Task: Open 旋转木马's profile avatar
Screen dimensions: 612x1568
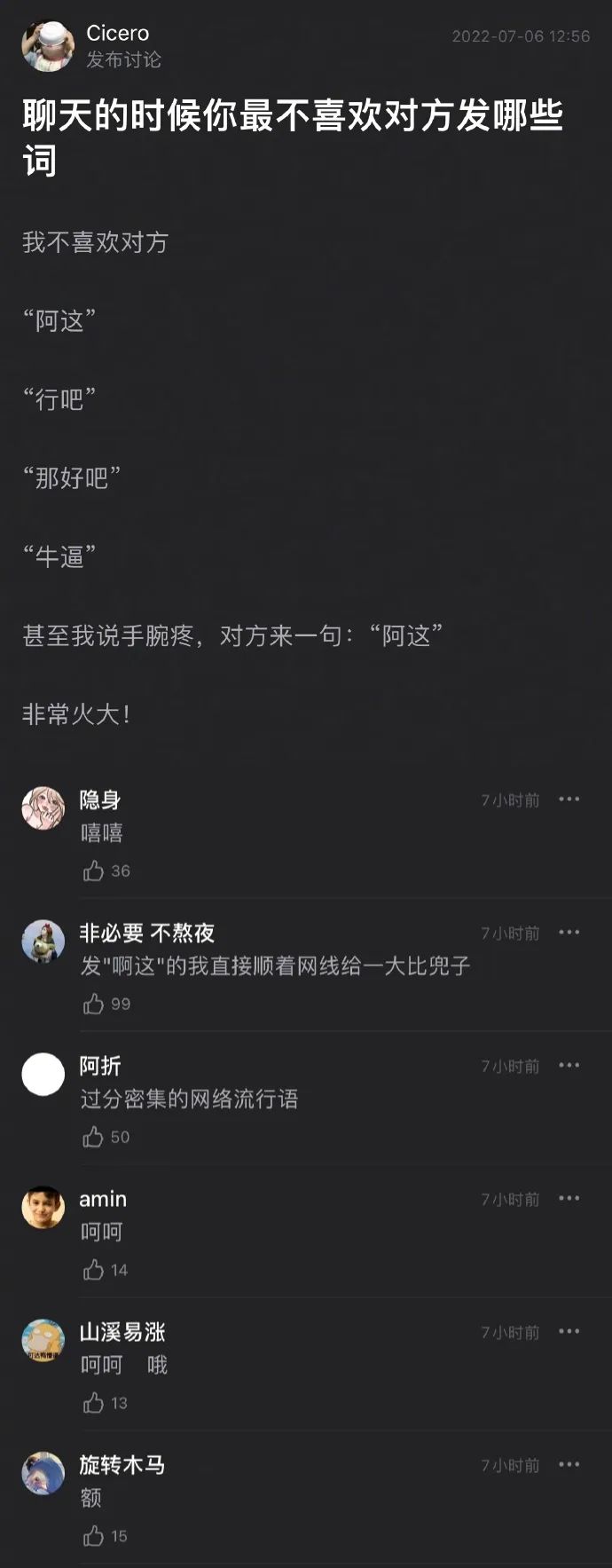Action: tap(43, 1473)
